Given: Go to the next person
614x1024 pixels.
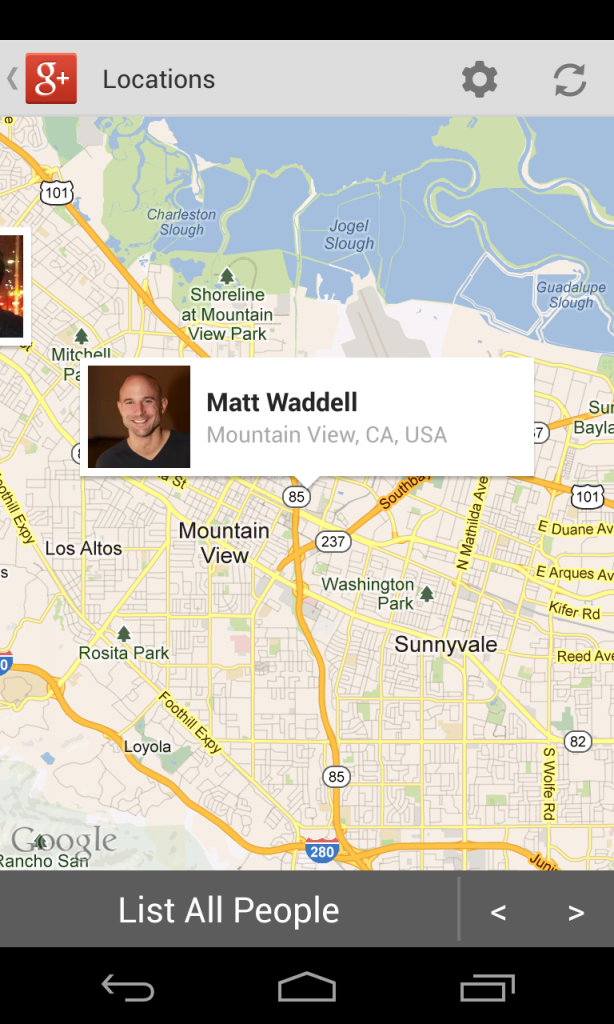Looking at the screenshot, I should (576, 911).
